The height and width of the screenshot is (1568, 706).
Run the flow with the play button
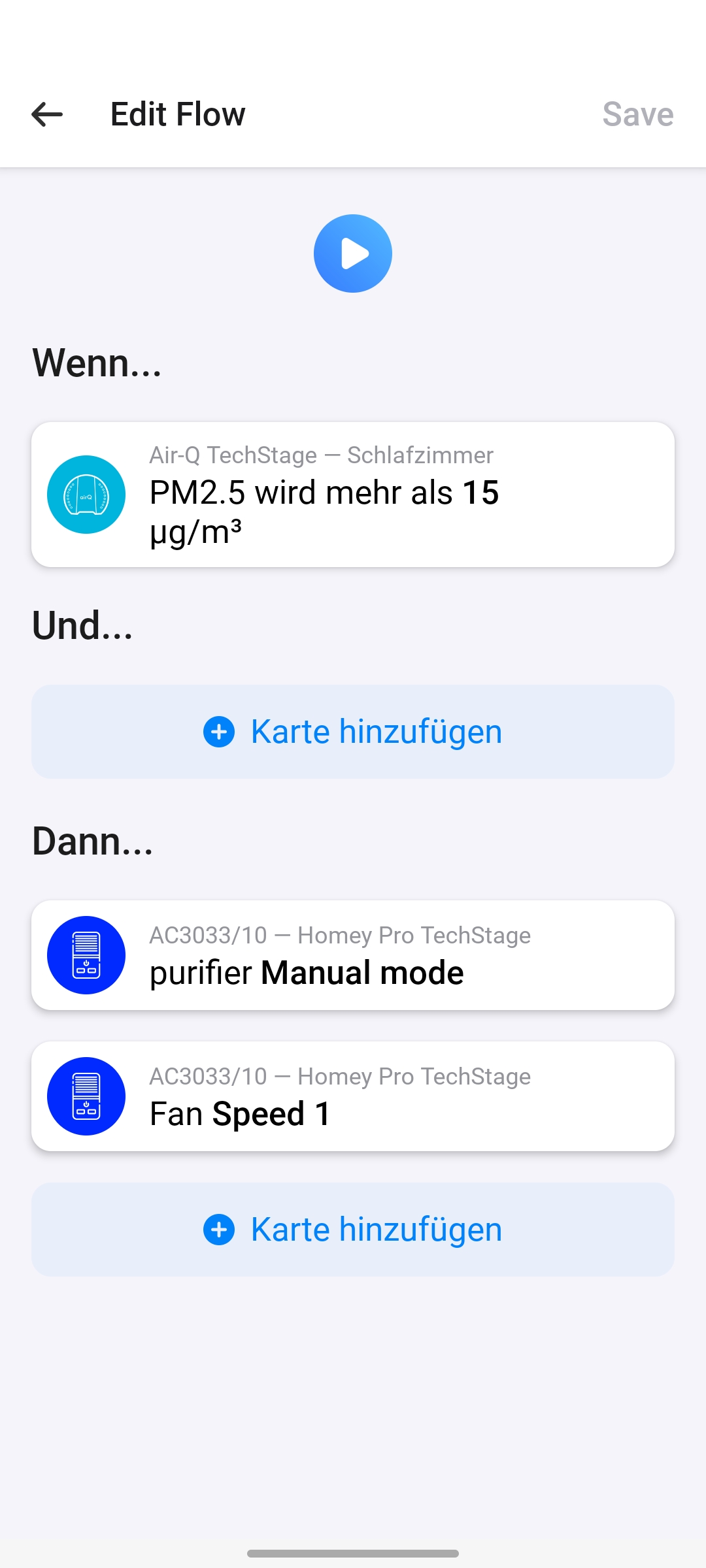pyautogui.click(x=353, y=253)
